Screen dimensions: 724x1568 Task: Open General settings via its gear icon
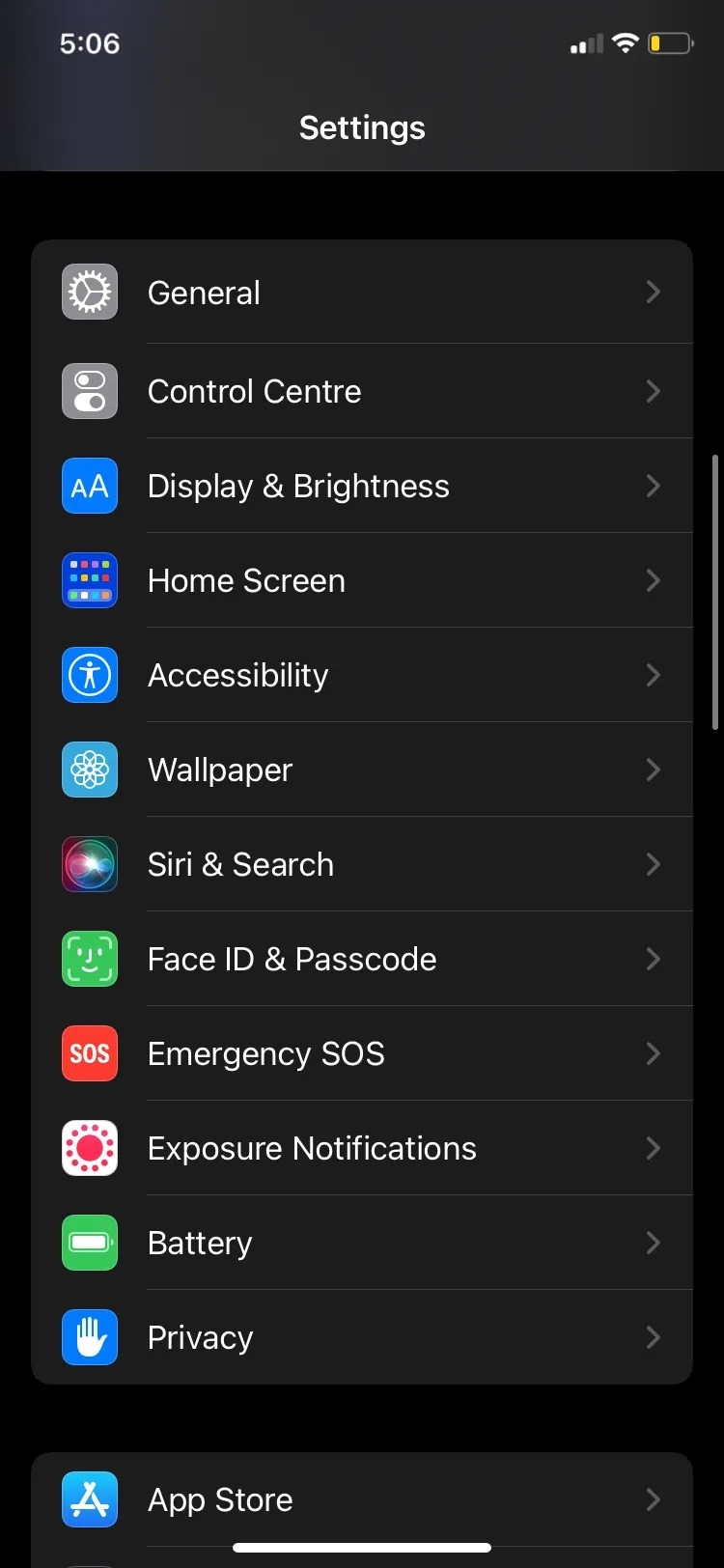pos(89,291)
